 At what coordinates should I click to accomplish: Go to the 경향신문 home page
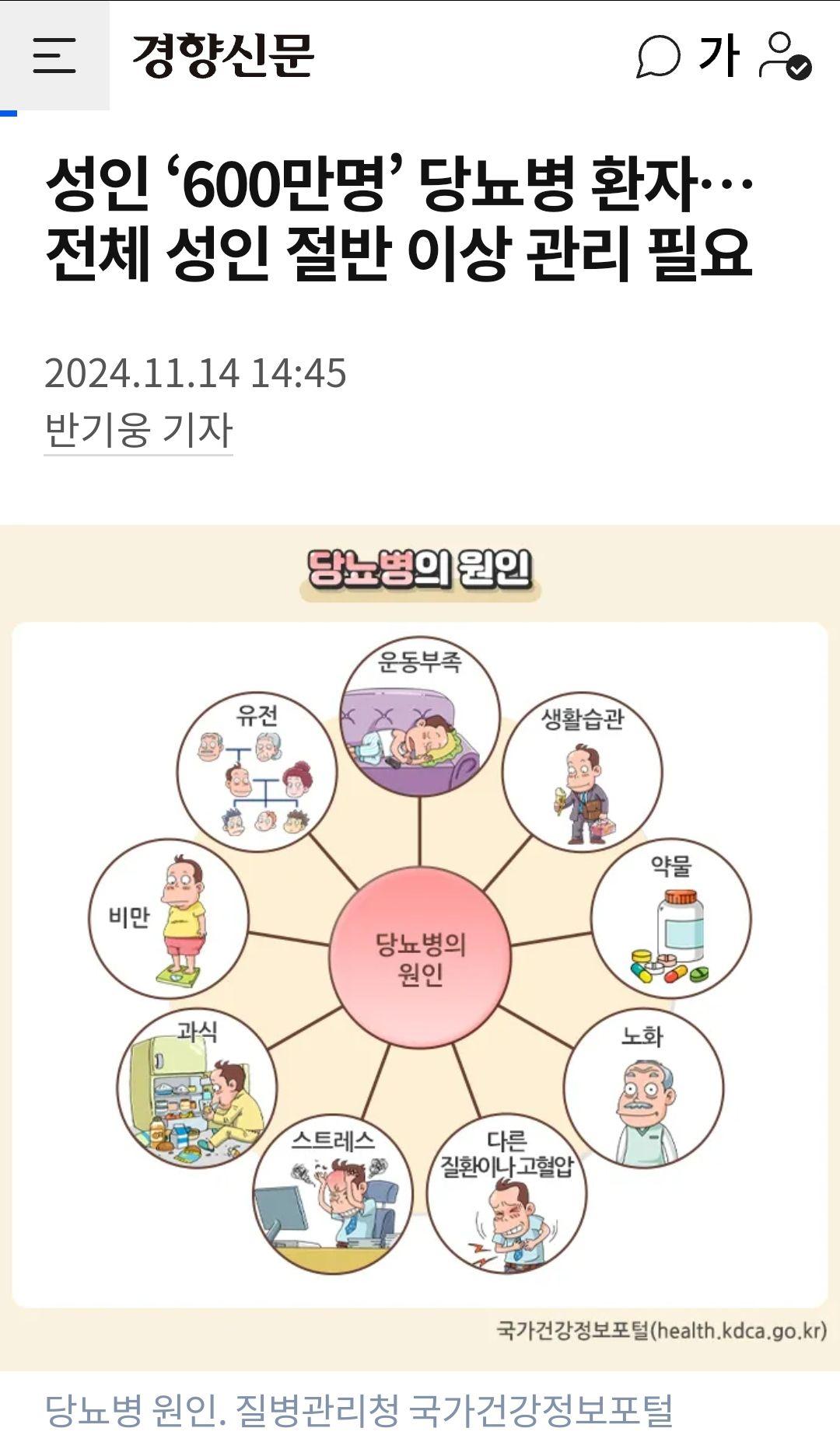click(222, 56)
